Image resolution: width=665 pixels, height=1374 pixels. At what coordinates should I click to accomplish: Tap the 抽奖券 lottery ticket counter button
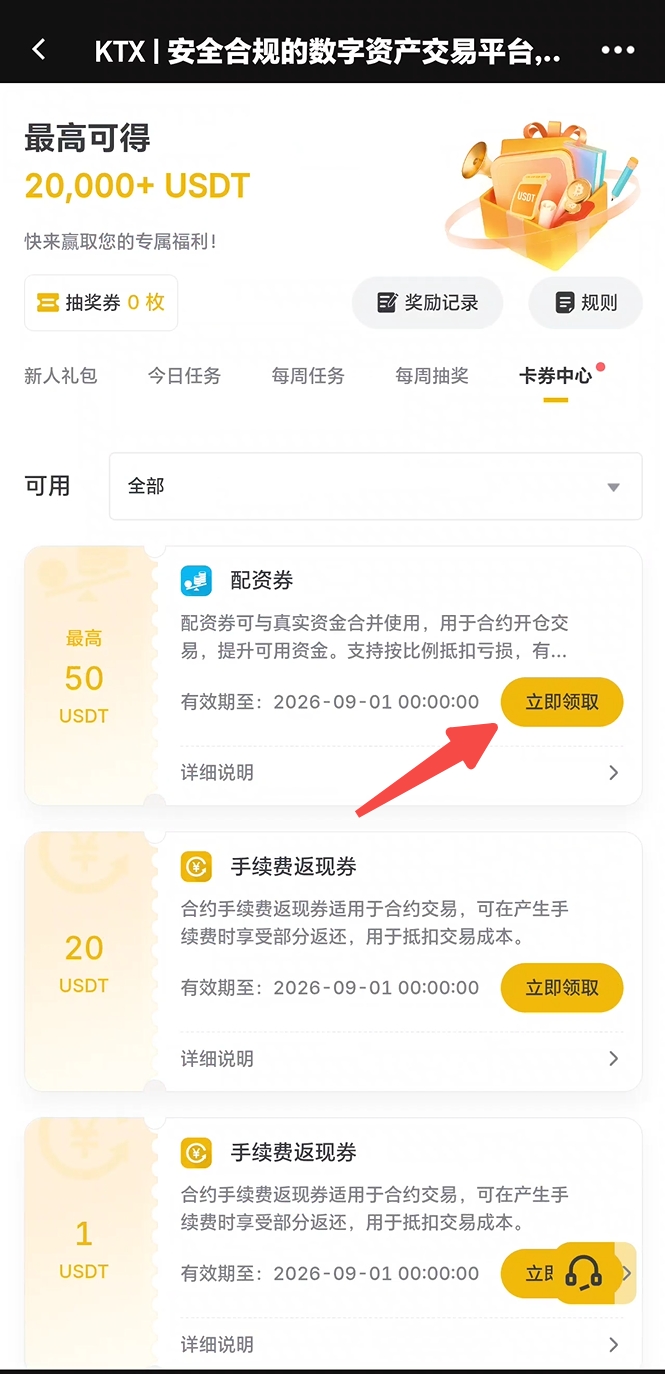coord(101,303)
